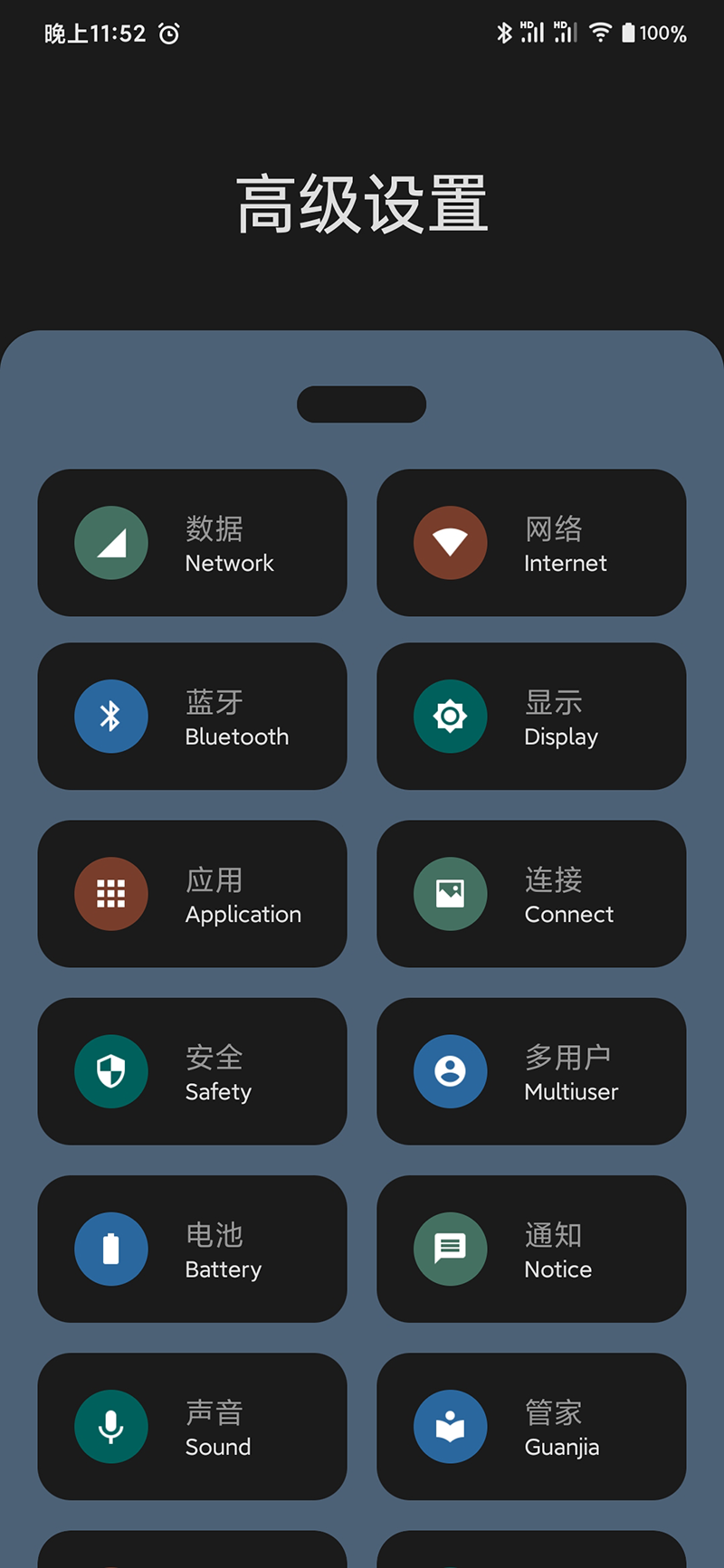Open the 声音 Sound settings

coord(192,1426)
